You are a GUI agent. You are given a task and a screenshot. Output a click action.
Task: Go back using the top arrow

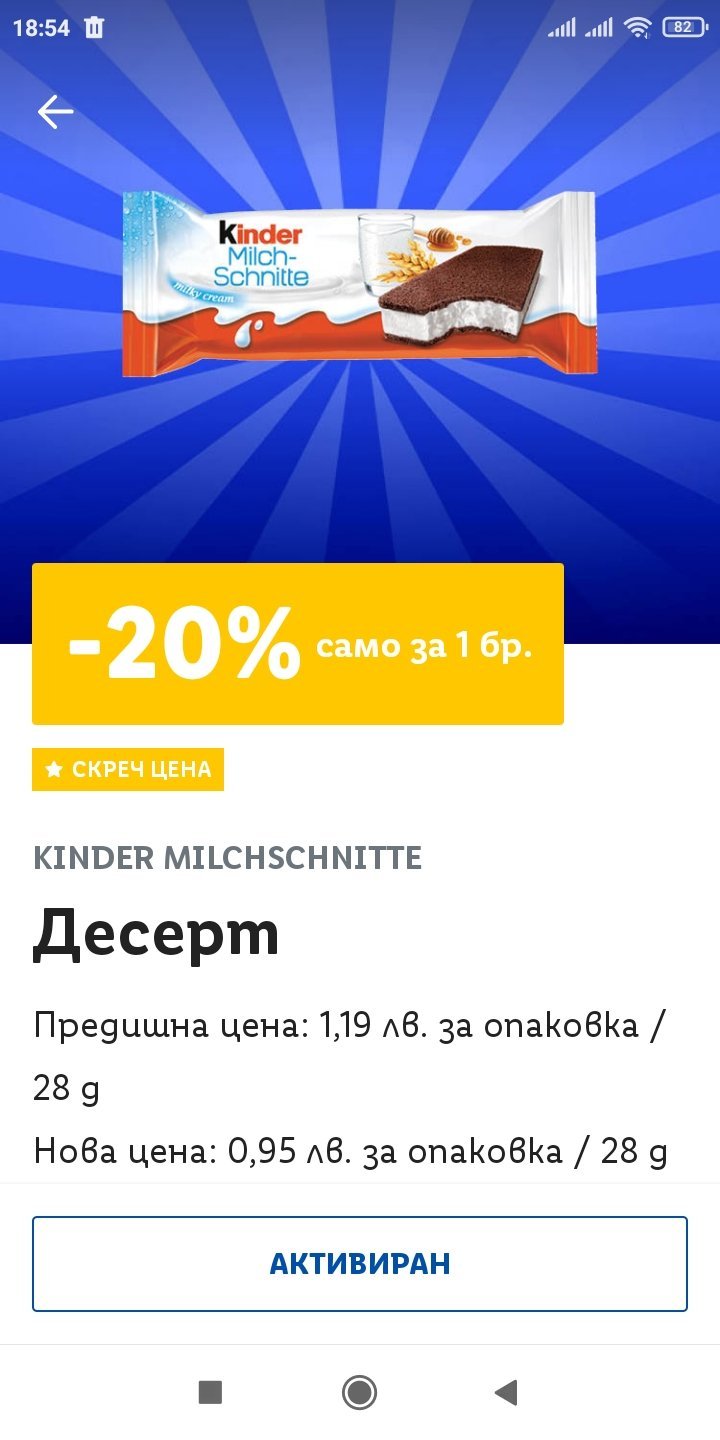[55, 112]
